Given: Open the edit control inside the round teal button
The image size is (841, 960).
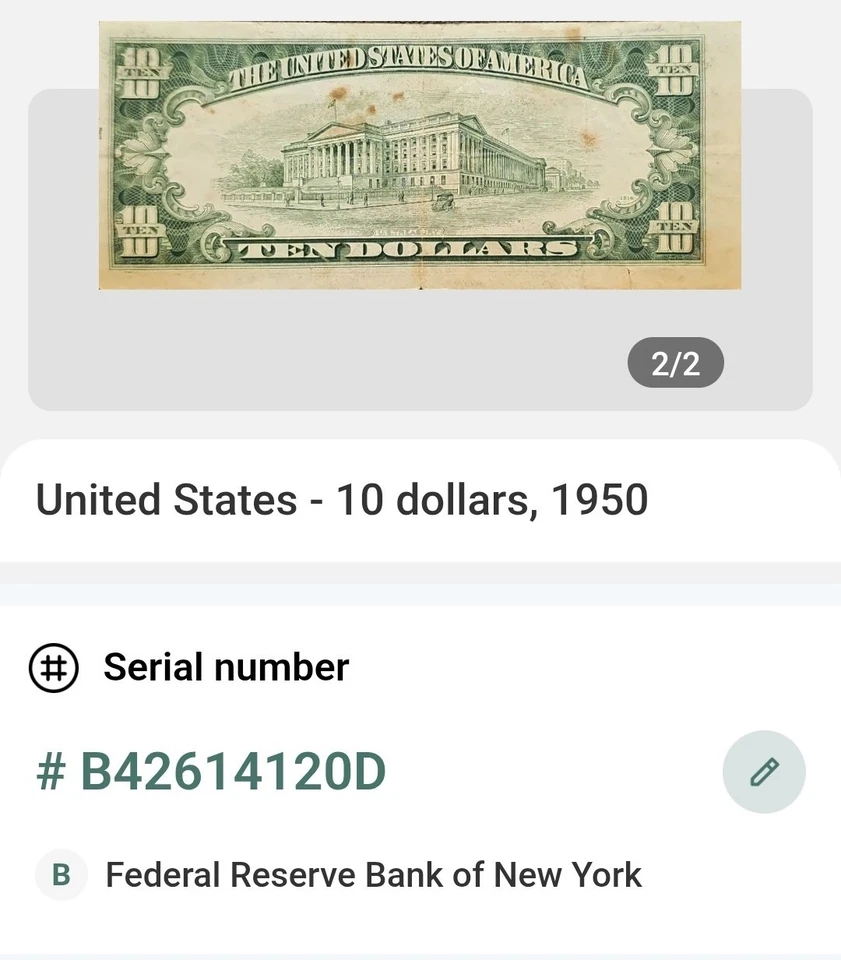Looking at the screenshot, I should click(763, 771).
